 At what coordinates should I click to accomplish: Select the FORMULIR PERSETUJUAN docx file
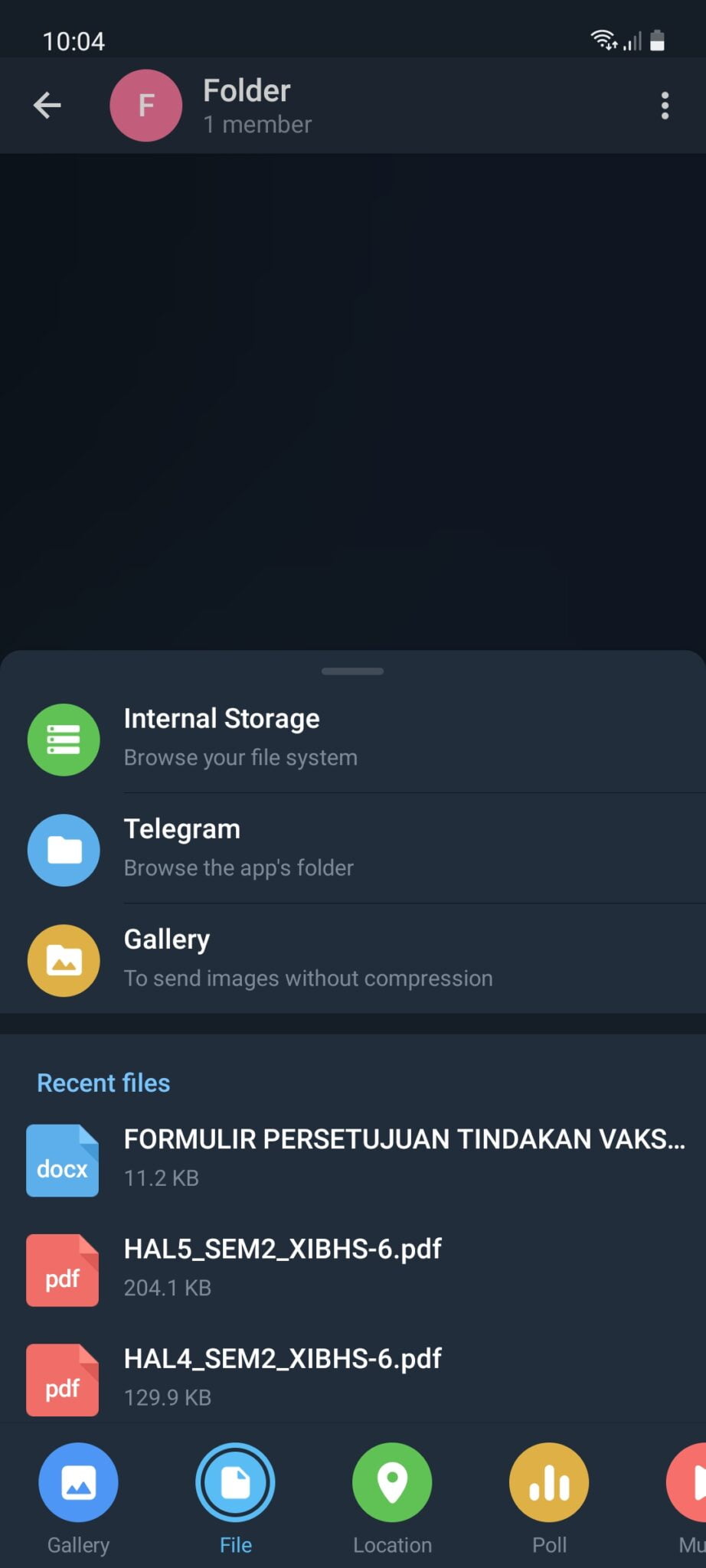pos(353,1158)
